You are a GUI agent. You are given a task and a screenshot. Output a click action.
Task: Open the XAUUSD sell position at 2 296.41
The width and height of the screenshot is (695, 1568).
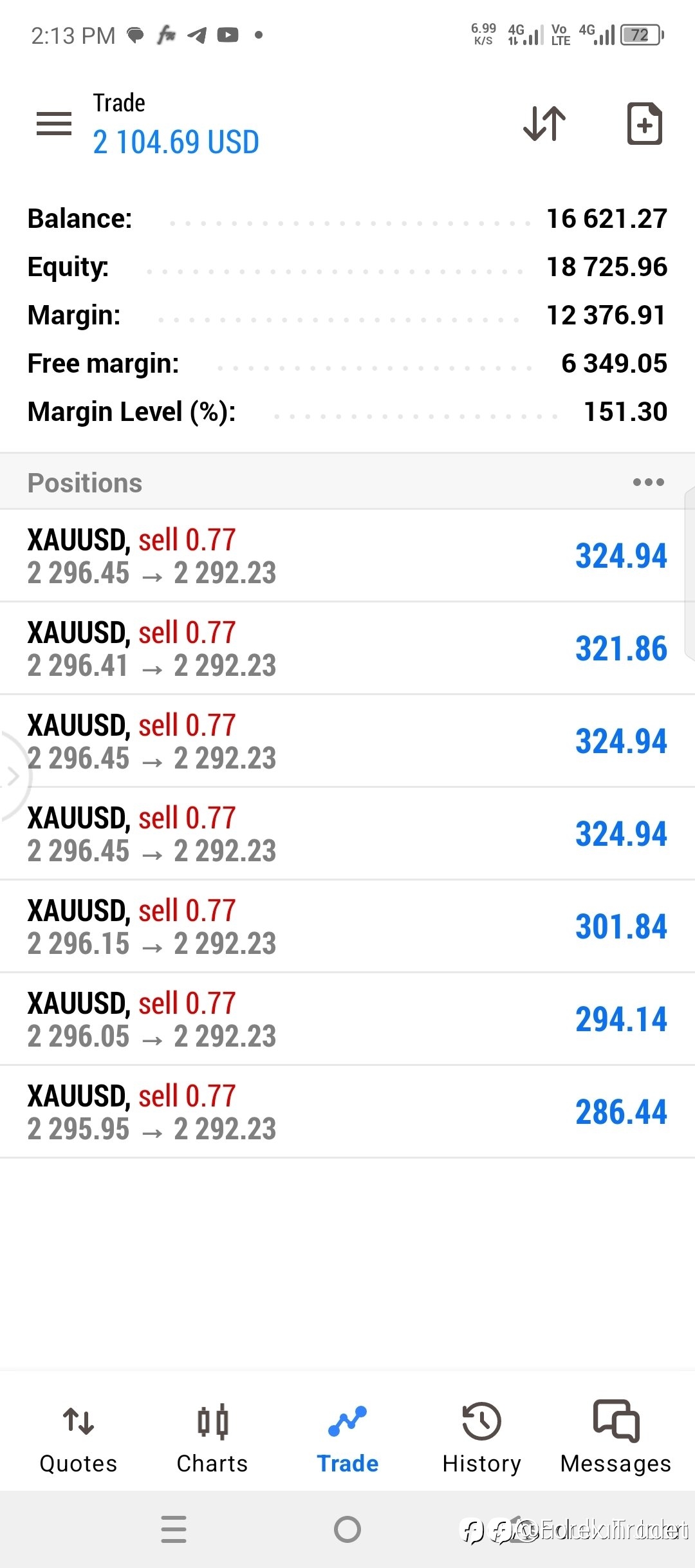347,648
